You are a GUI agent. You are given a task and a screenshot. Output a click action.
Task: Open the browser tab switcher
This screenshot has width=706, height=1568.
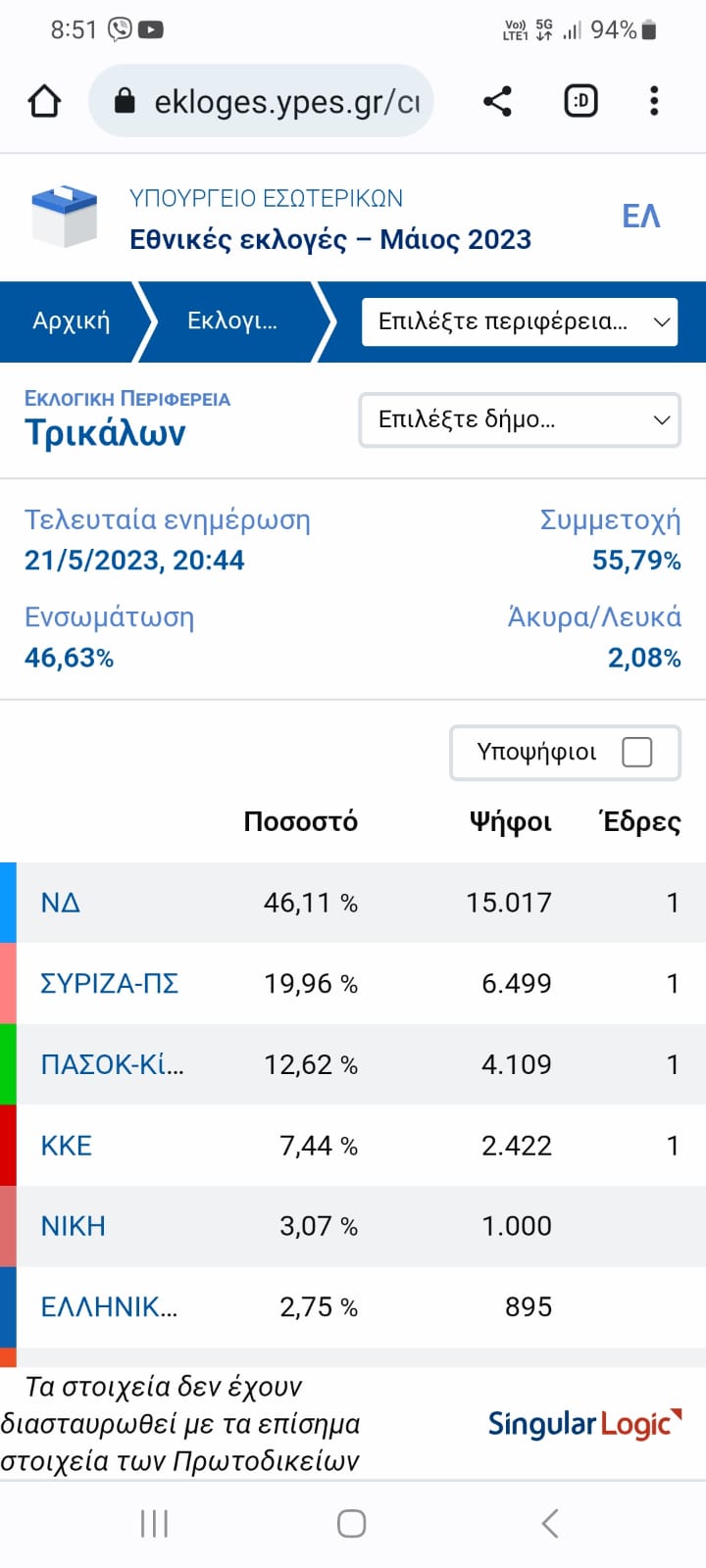point(580,101)
